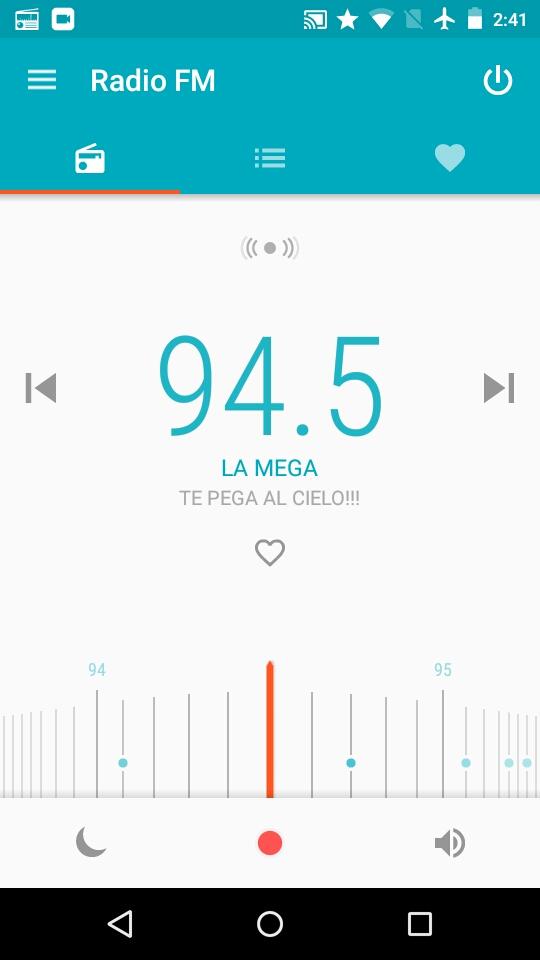
Task: Open the hamburger navigation menu
Action: (x=42, y=80)
